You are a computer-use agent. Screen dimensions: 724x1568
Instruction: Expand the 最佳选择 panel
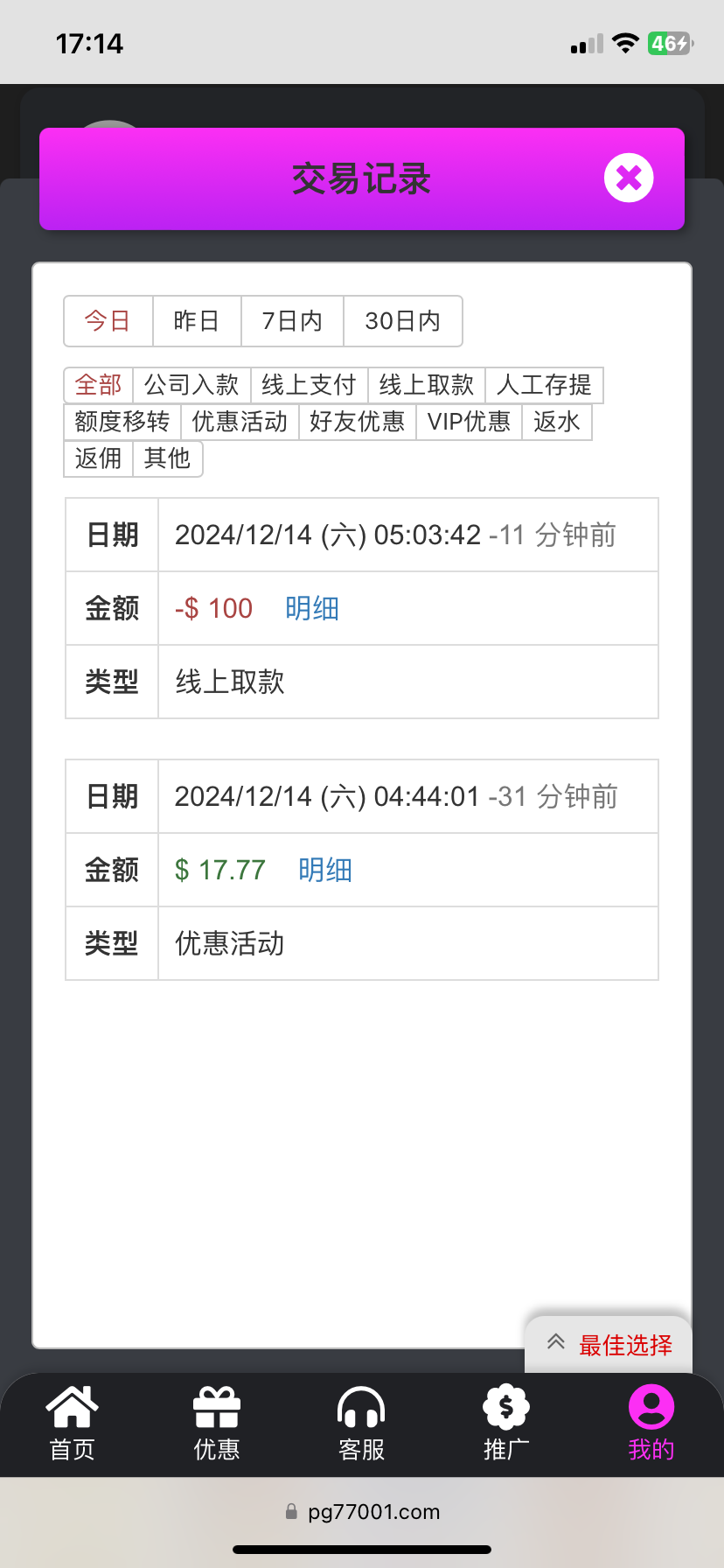coord(609,1345)
